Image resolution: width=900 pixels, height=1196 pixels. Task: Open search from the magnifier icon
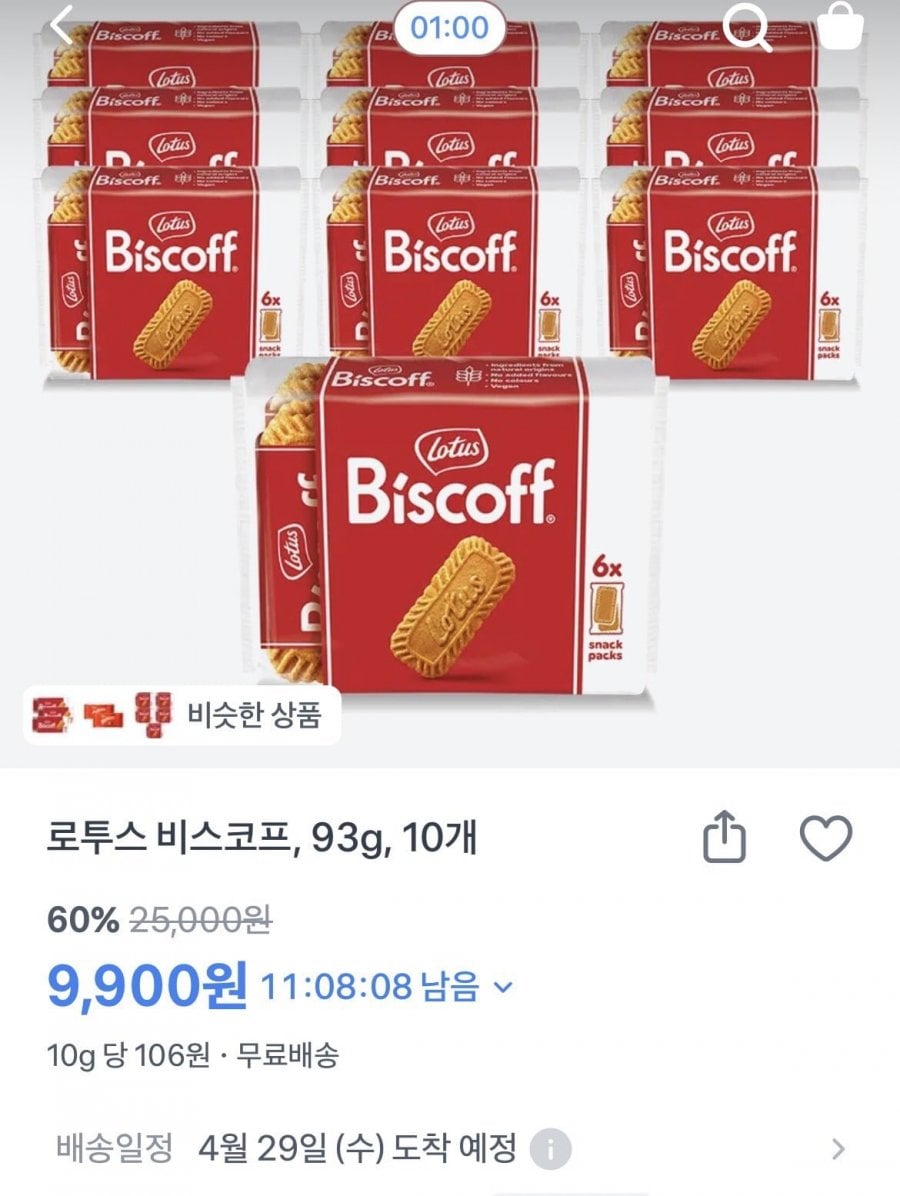(x=747, y=27)
